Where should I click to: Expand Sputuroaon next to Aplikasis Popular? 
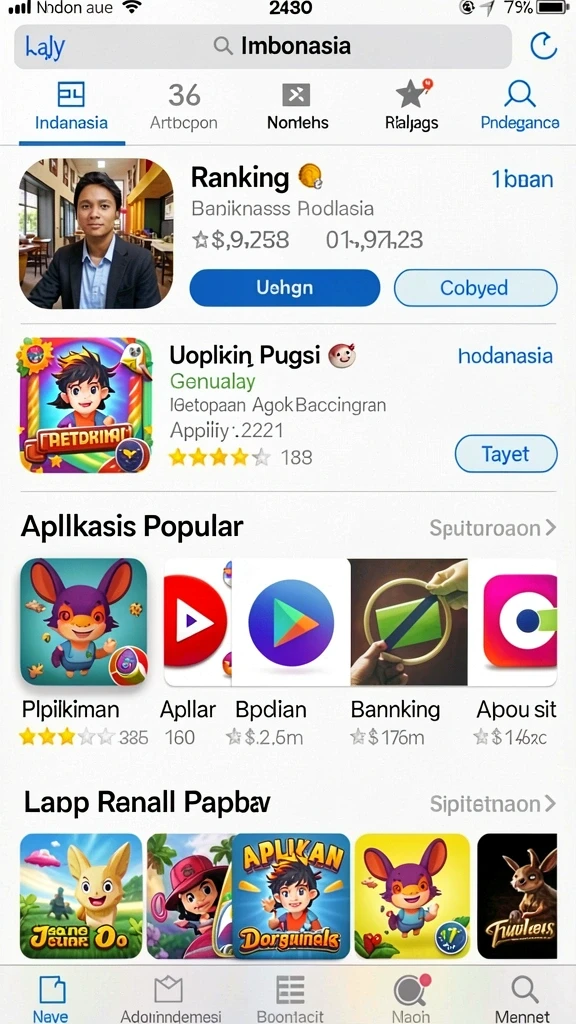(x=493, y=528)
